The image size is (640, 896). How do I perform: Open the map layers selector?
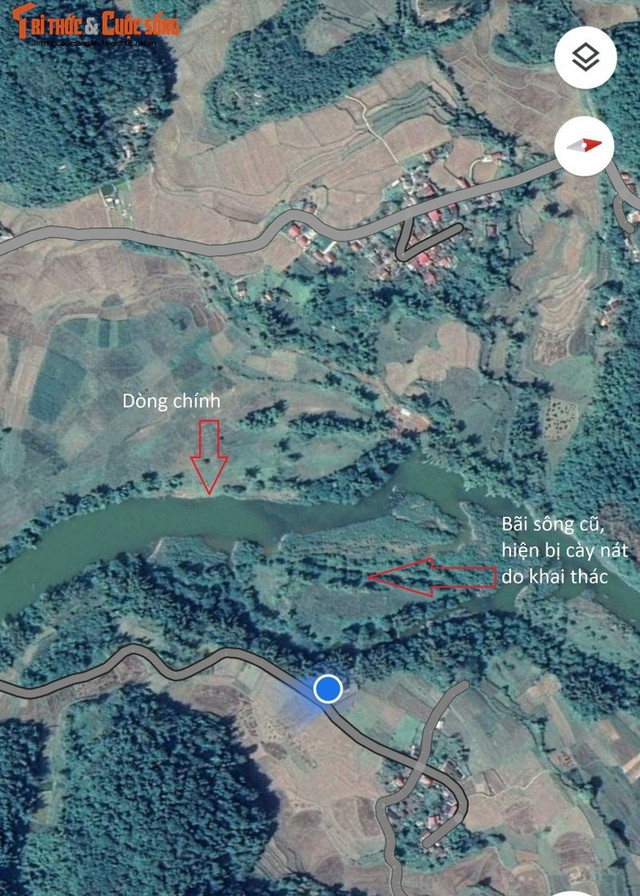[586, 58]
